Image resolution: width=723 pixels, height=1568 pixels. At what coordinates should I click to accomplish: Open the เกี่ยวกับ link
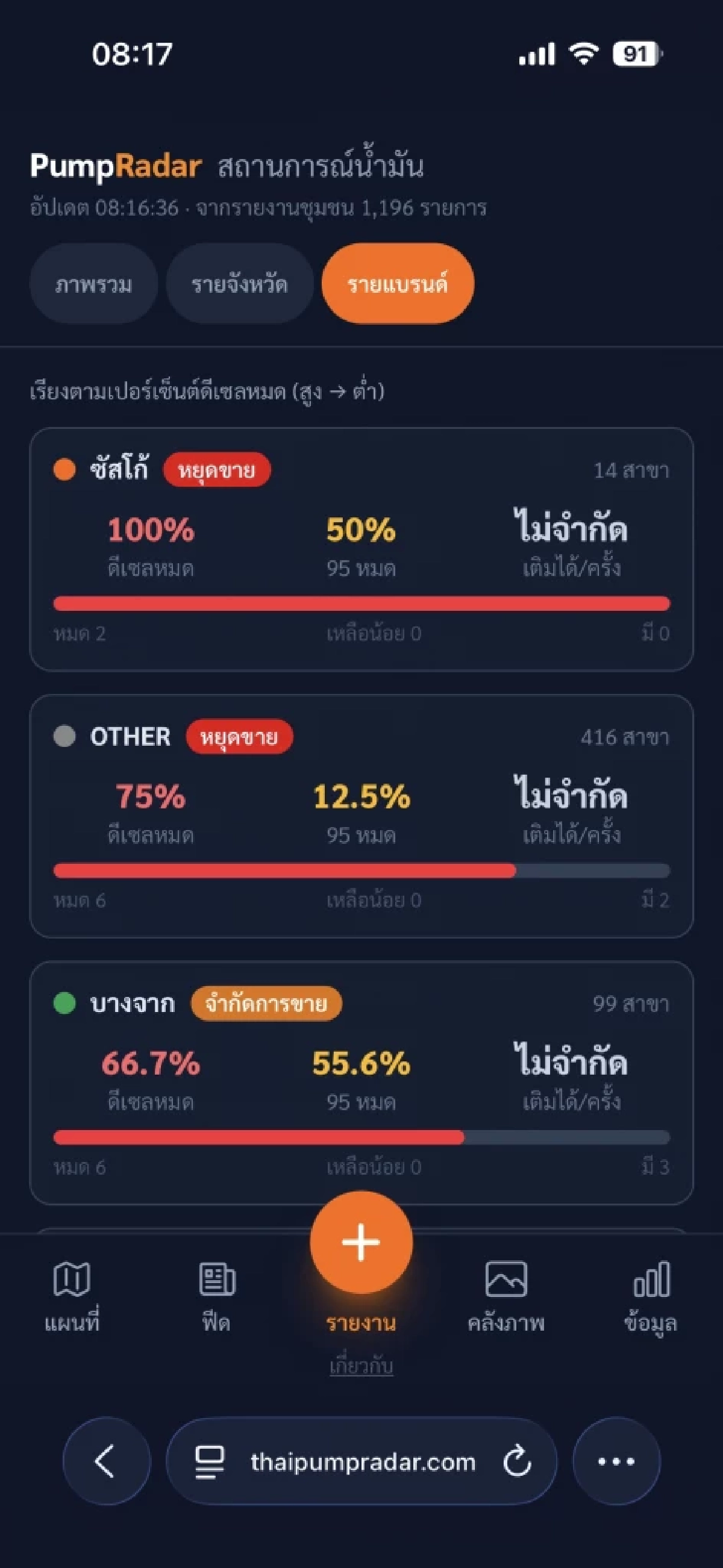[x=361, y=1366]
